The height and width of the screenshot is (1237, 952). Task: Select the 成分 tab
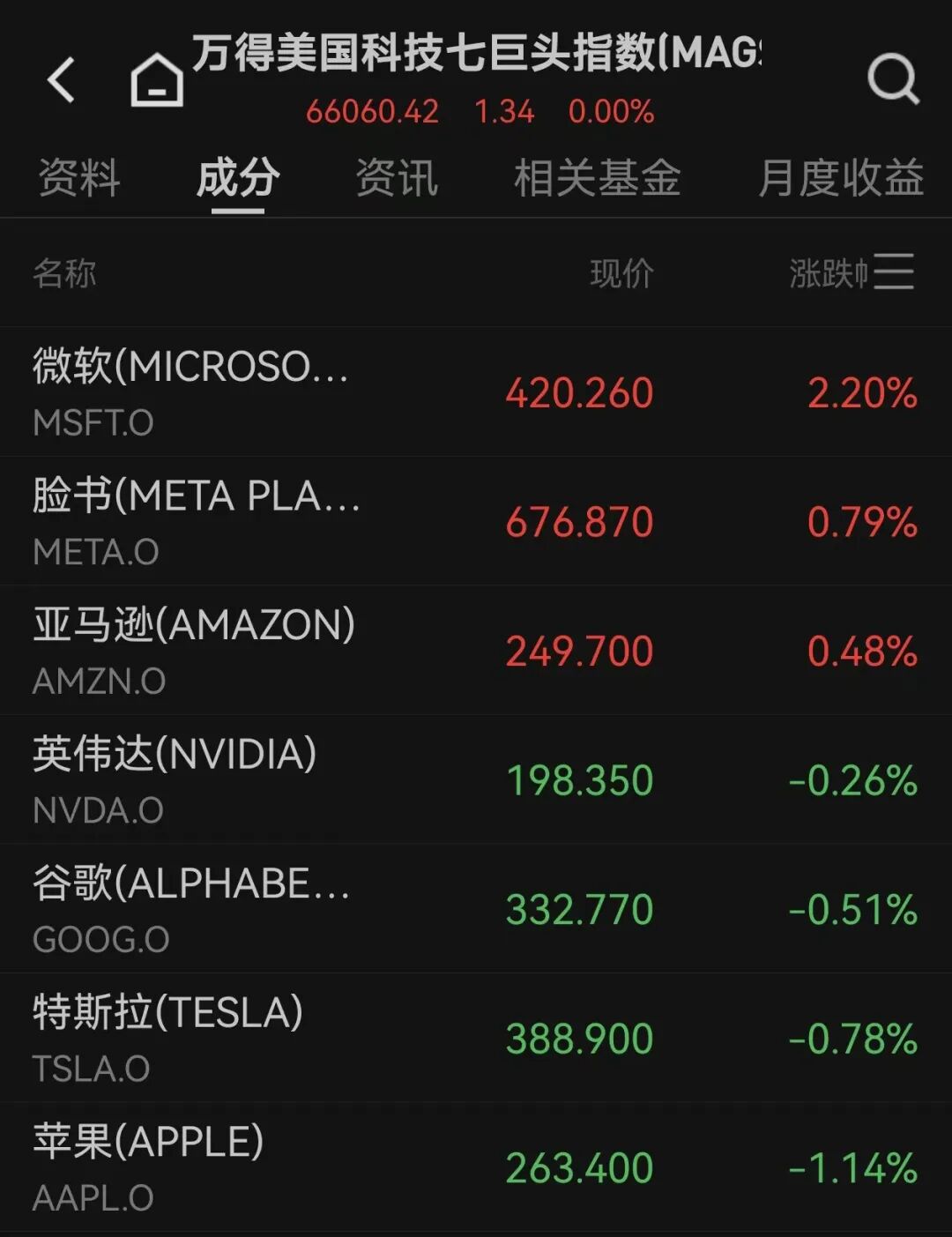(x=238, y=178)
